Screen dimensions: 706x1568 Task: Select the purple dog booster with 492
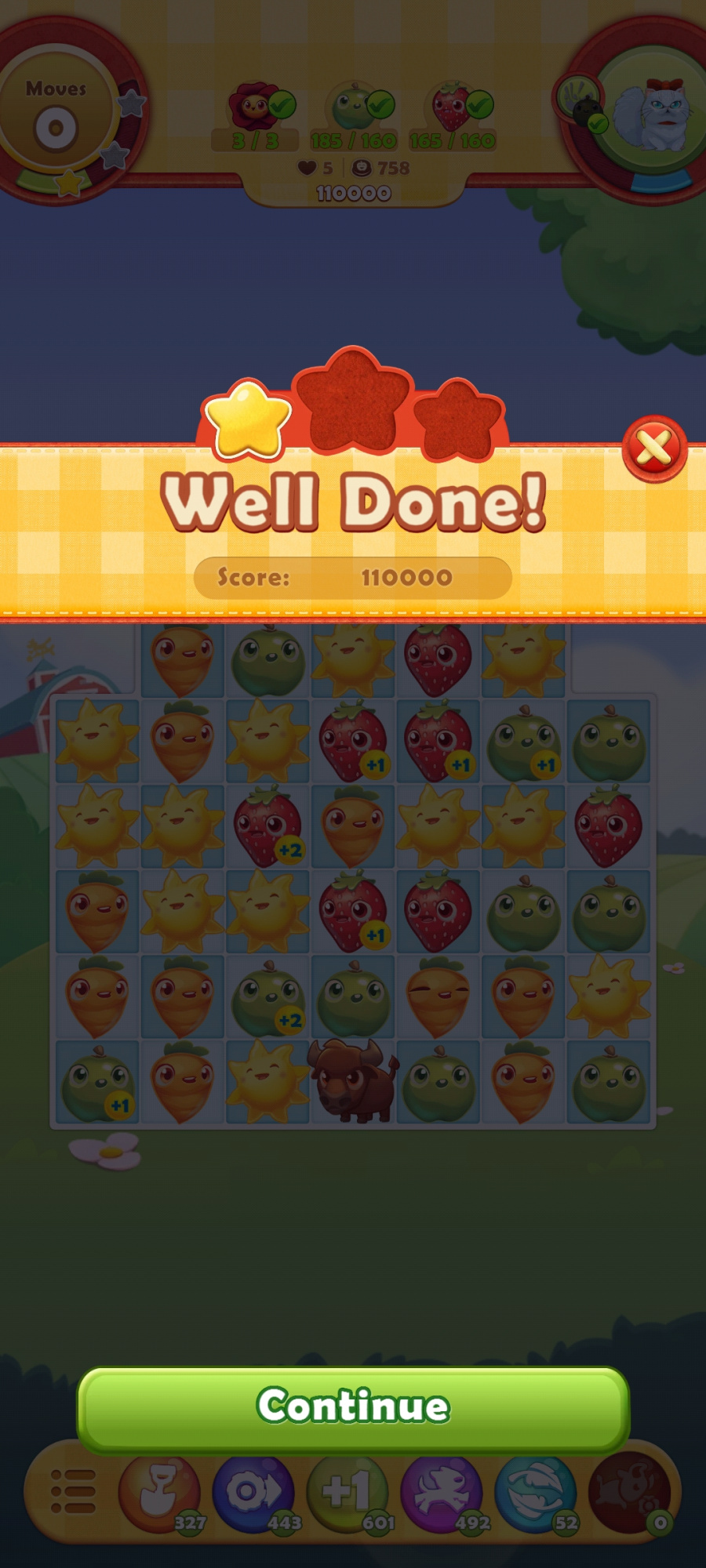(x=442, y=1493)
